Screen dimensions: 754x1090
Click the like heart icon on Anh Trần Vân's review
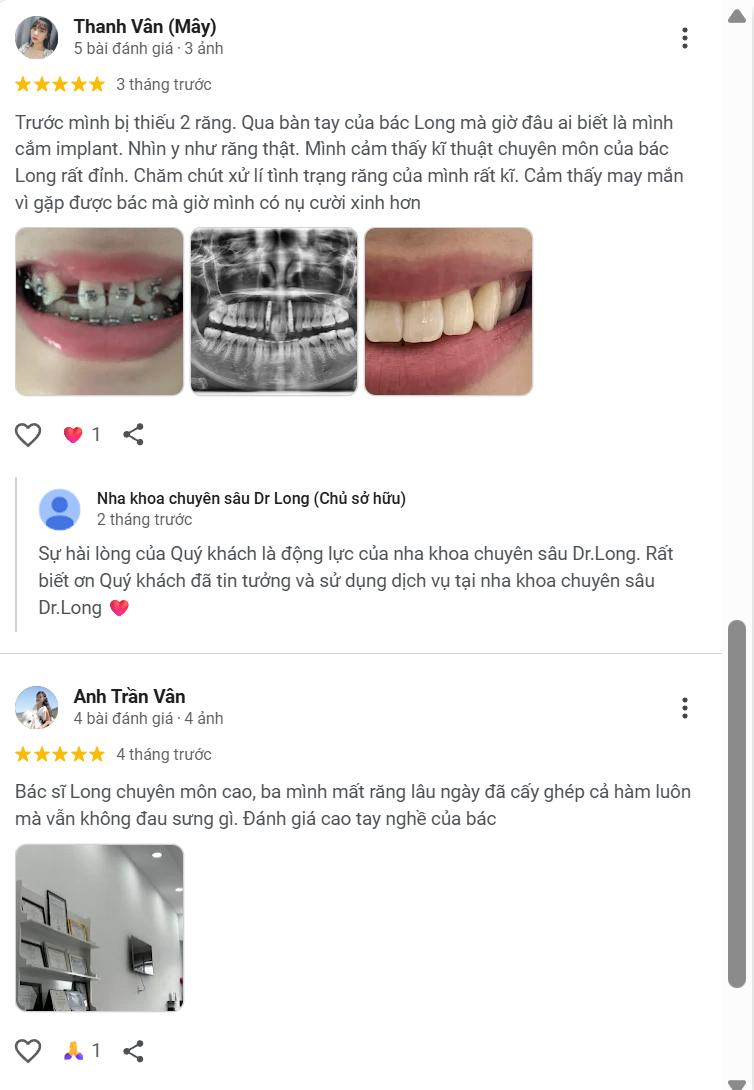coord(27,1051)
